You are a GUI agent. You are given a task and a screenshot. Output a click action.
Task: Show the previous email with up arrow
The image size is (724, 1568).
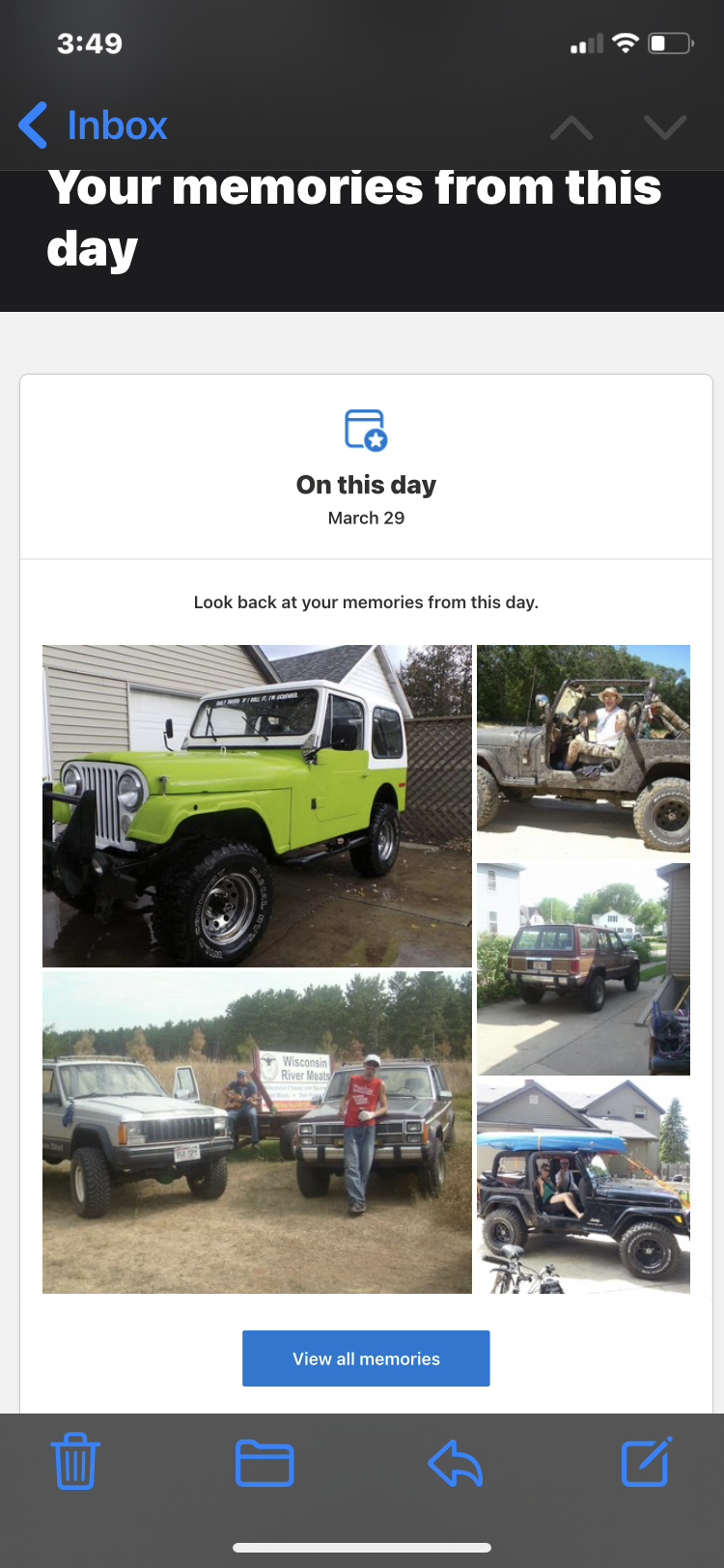click(x=571, y=127)
